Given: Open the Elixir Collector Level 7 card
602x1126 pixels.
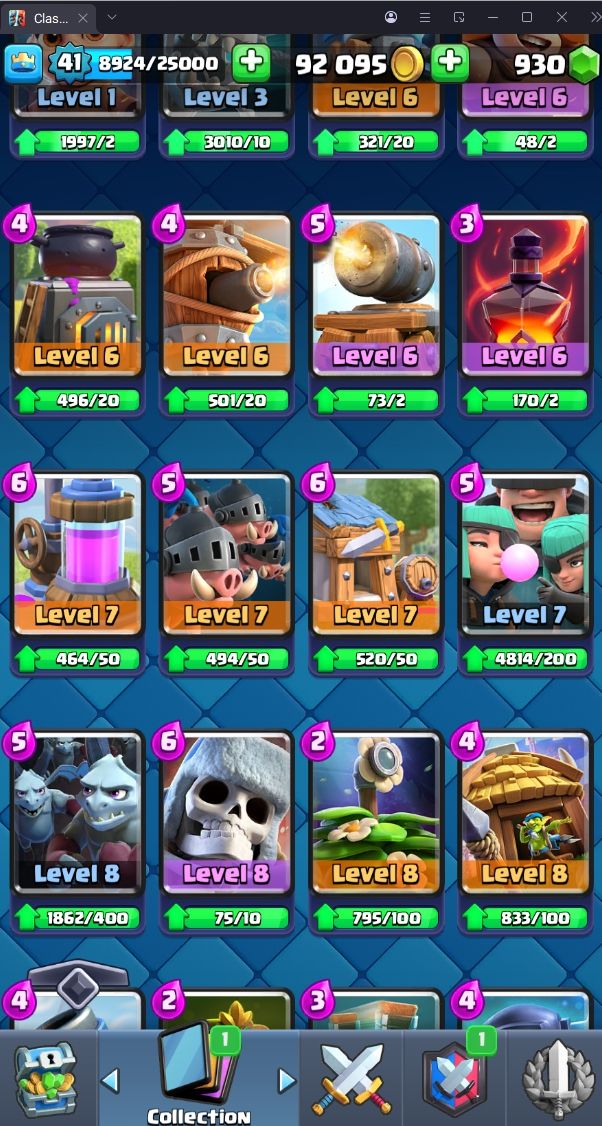Looking at the screenshot, I should pos(77,558).
